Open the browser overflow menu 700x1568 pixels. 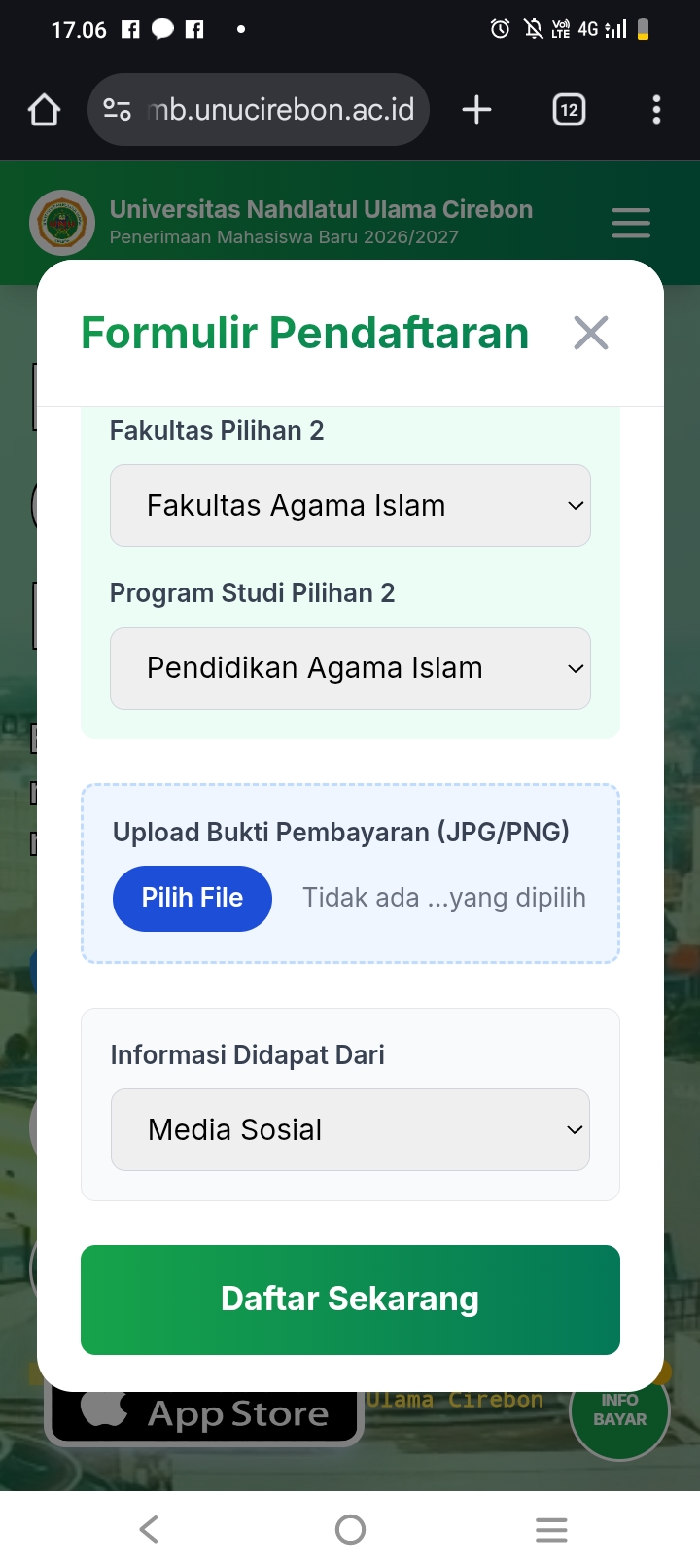tap(656, 110)
